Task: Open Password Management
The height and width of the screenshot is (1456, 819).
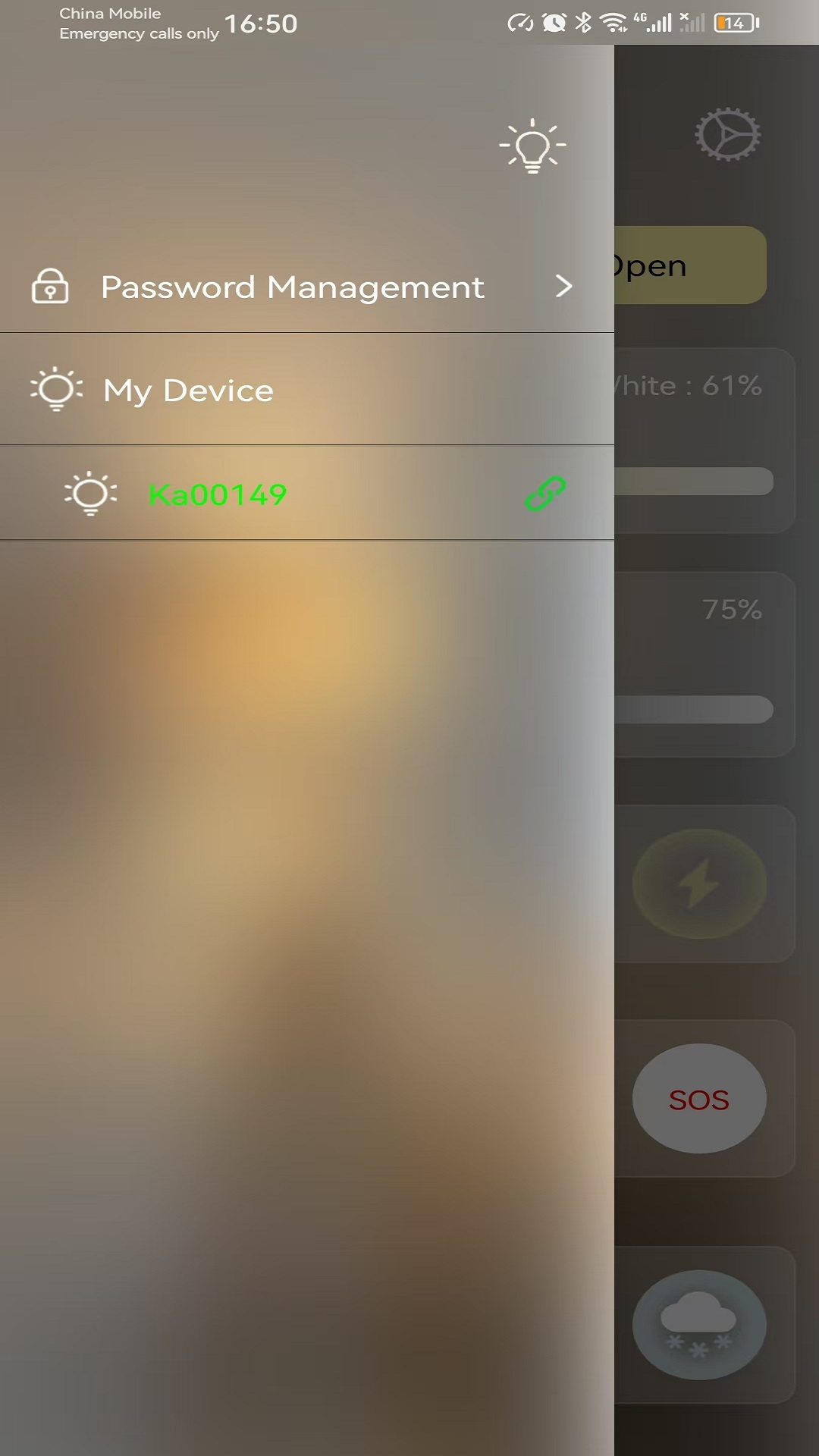Action: coord(306,287)
